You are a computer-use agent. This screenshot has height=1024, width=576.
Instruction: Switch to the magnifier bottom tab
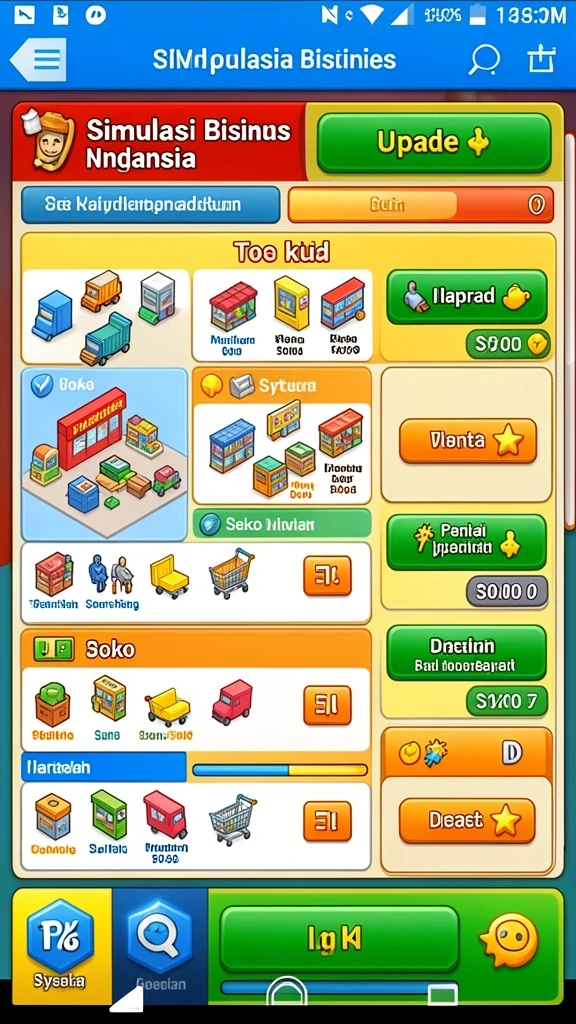160,945
